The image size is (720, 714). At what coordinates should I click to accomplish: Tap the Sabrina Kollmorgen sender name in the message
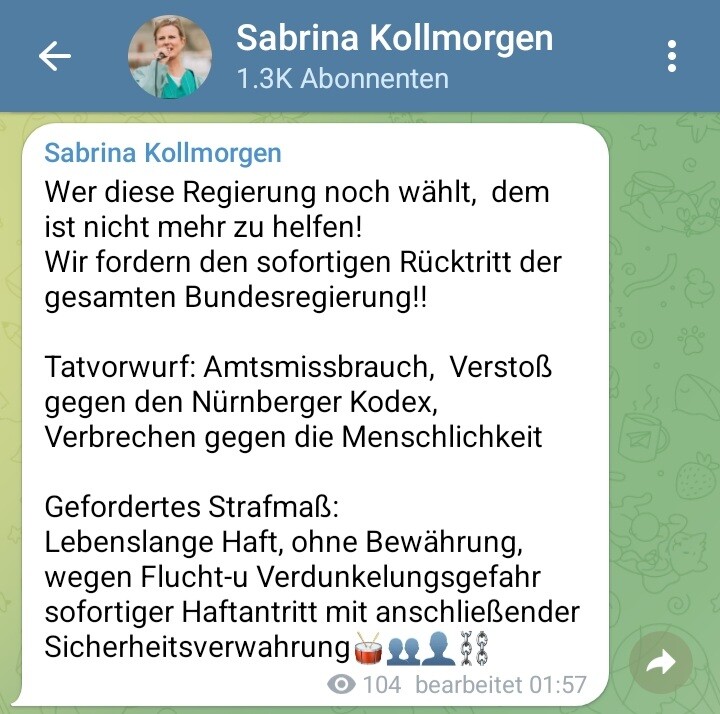163,153
